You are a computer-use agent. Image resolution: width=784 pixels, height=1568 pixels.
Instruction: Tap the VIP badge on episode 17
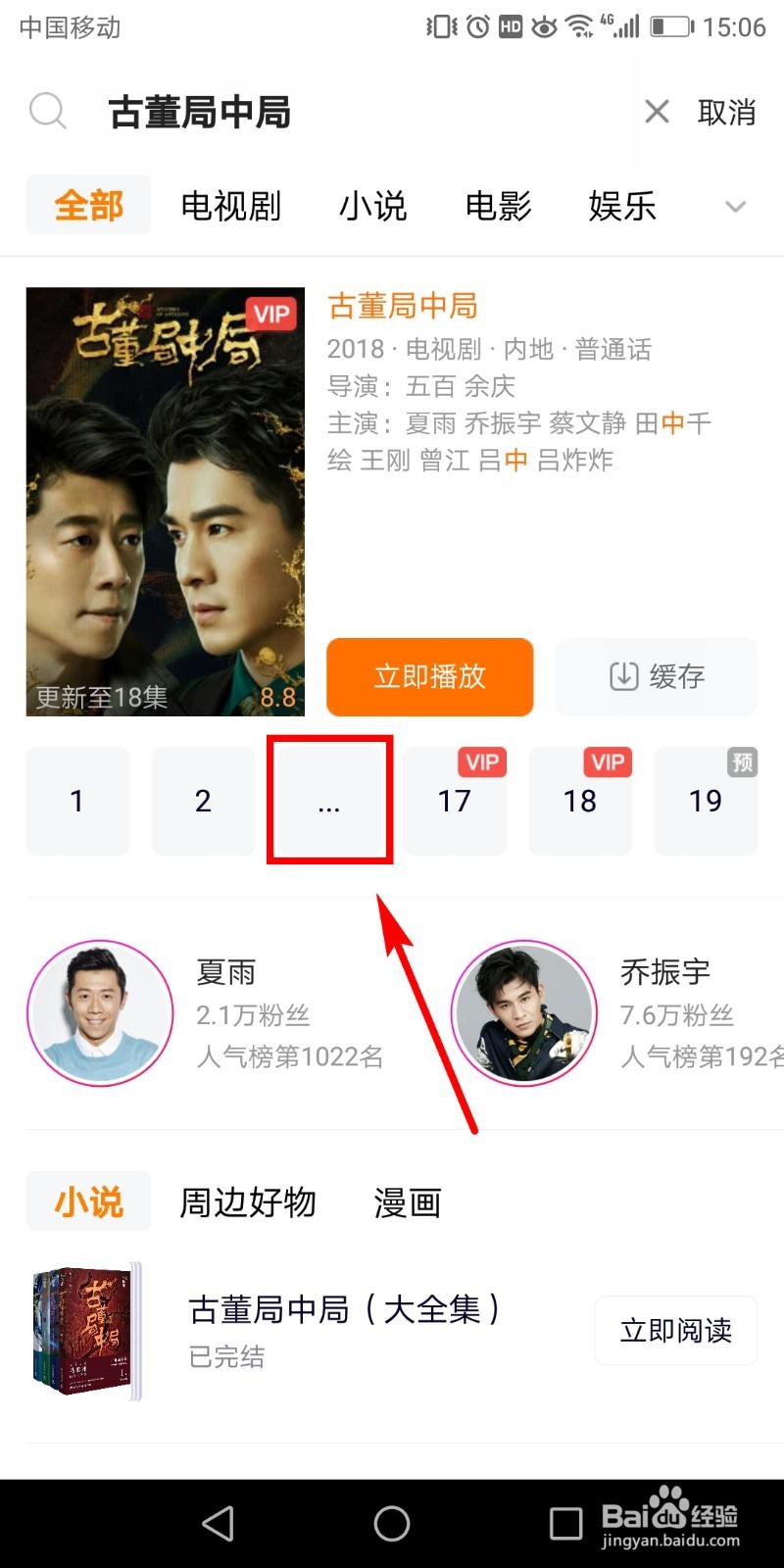pyautogui.click(x=481, y=761)
